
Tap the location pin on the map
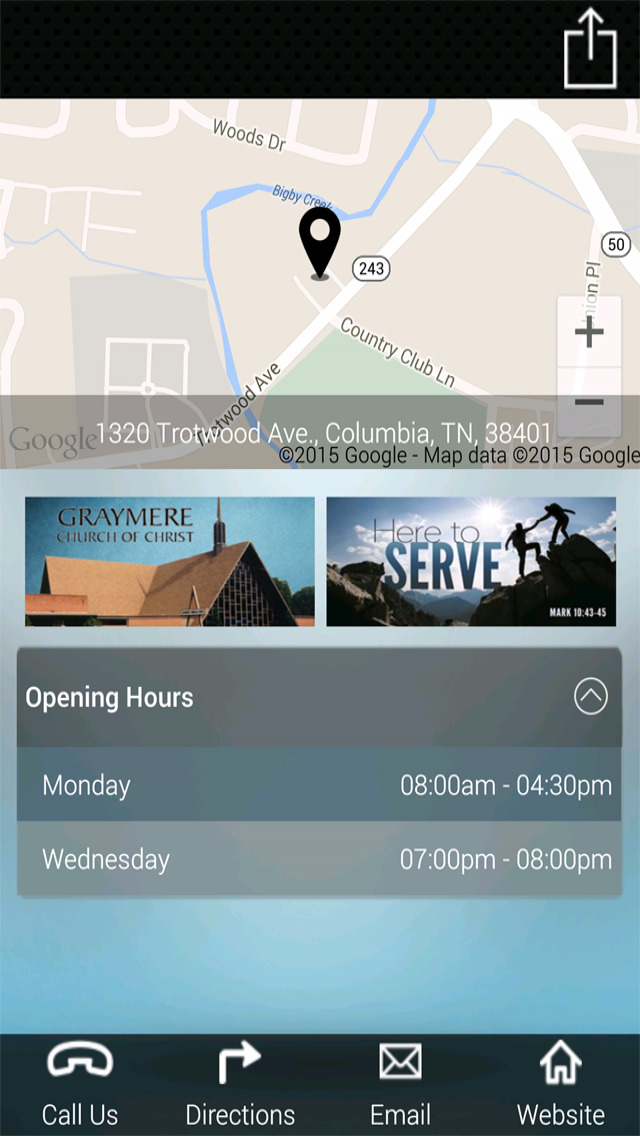(x=320, y=243)
